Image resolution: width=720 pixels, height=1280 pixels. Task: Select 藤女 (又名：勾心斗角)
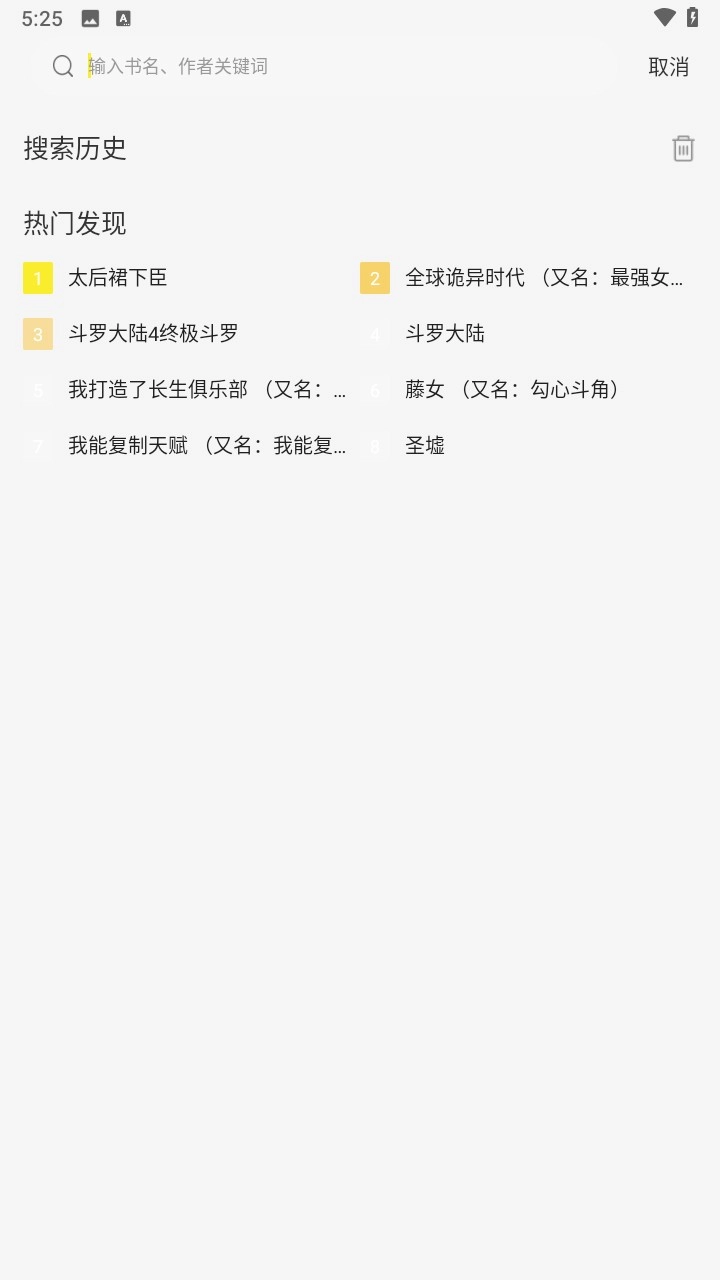click(511, 390)
